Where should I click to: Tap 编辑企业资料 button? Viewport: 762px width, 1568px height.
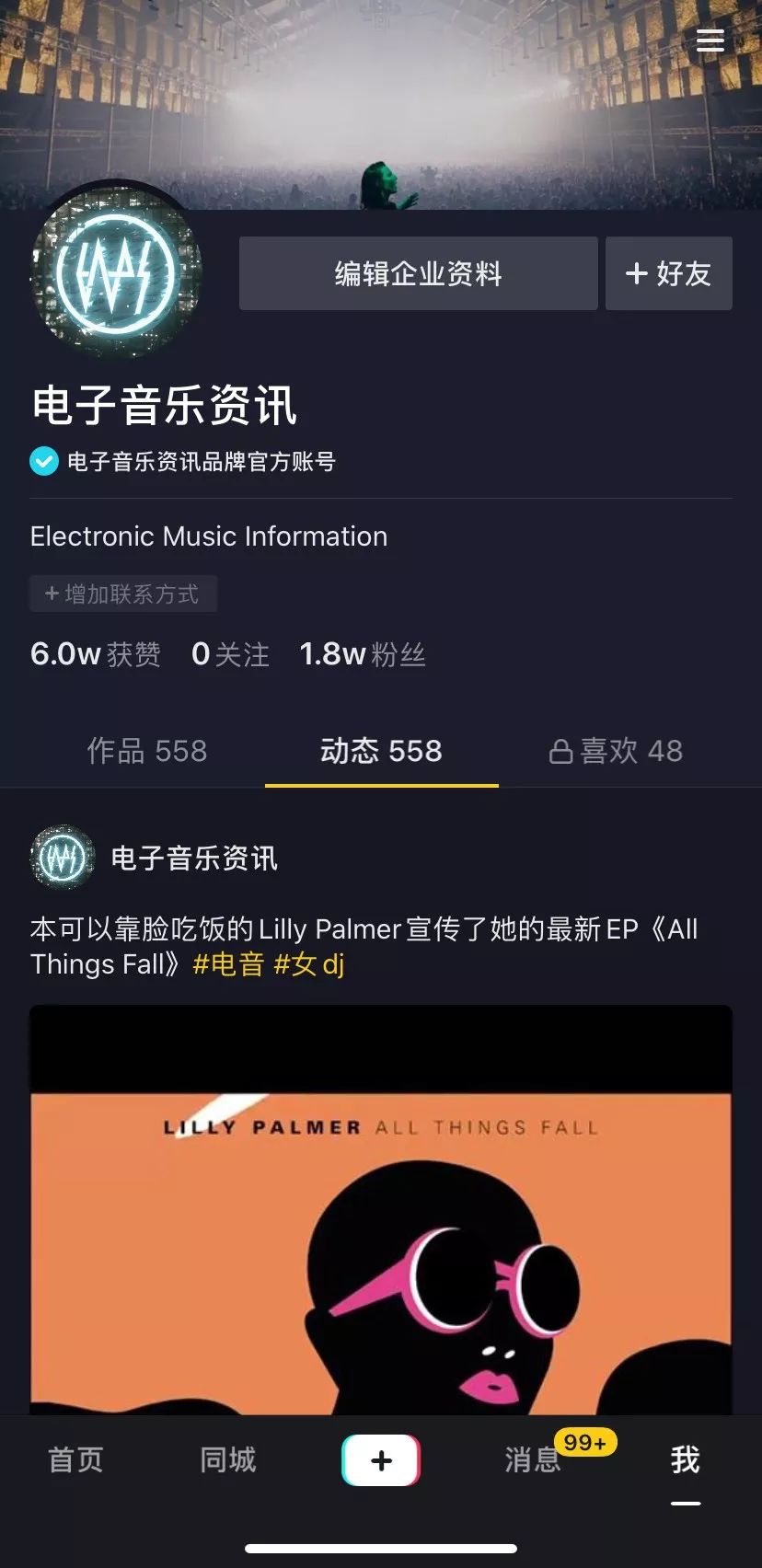coord(418,273)
